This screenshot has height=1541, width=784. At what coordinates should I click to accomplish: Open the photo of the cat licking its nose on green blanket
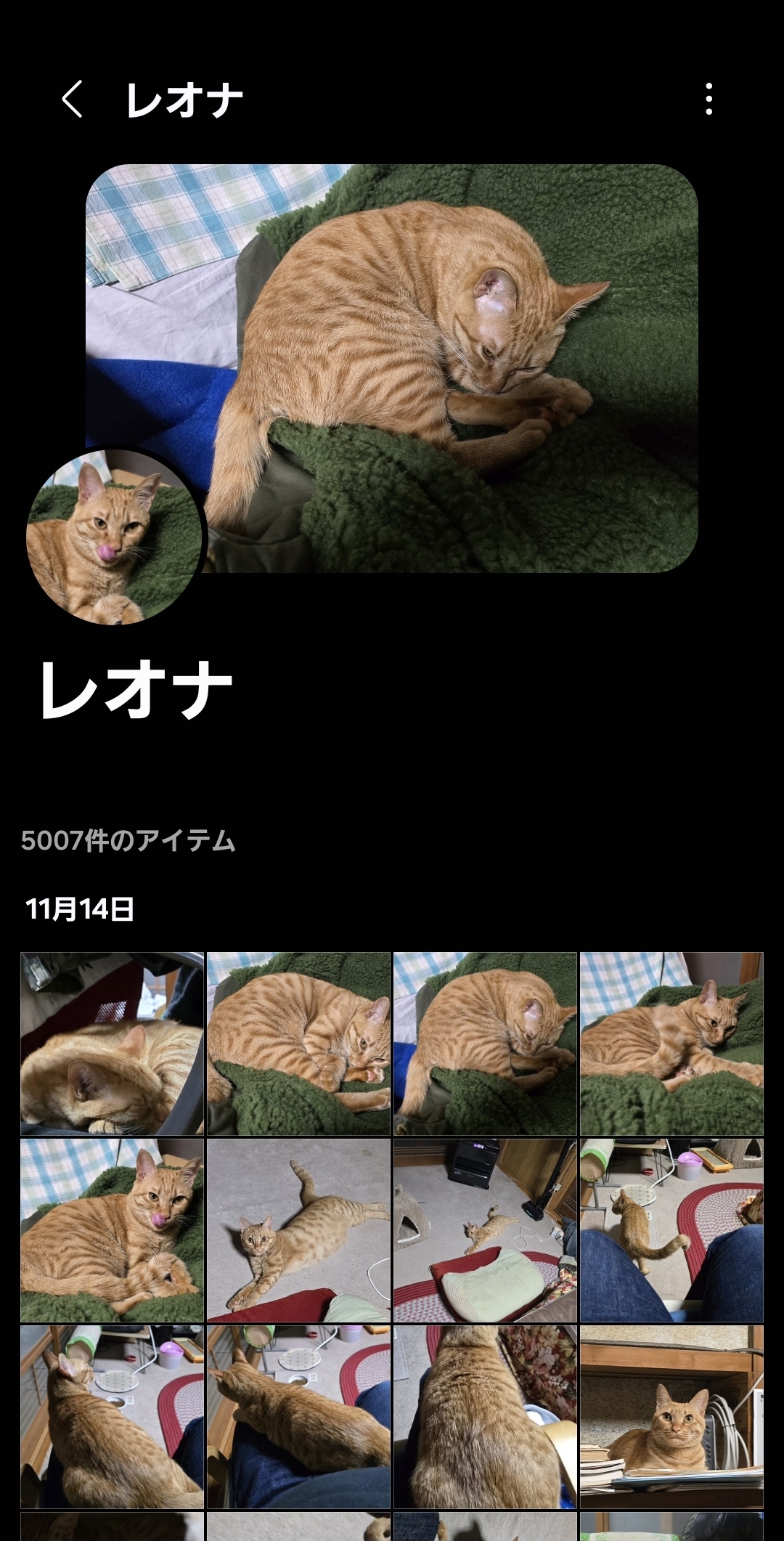112,1230
